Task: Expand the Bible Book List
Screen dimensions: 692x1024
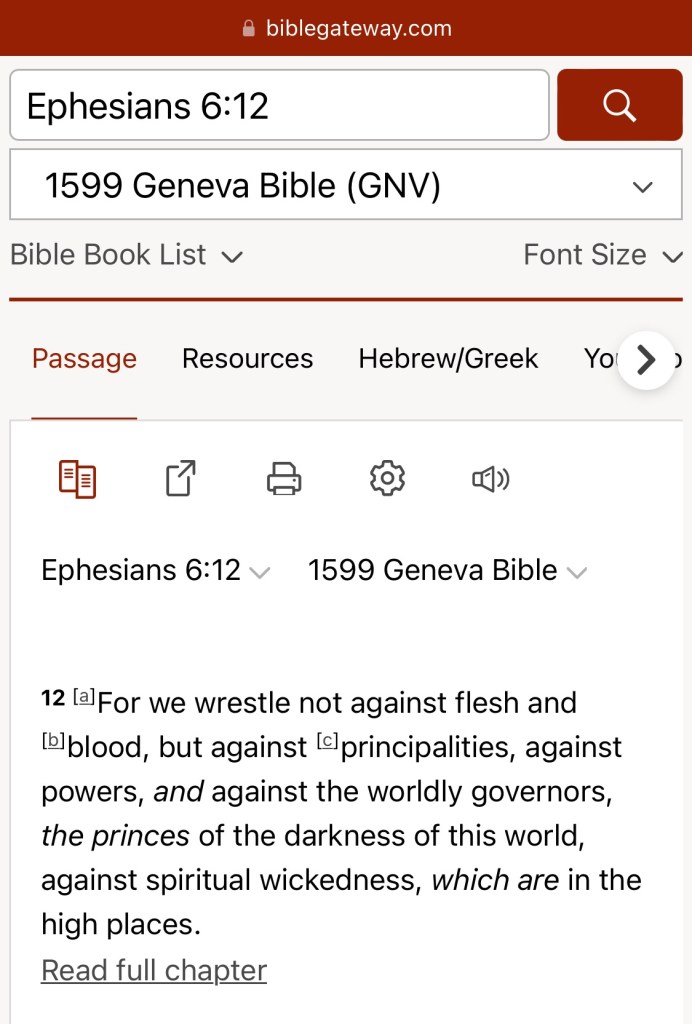Action: [126, 255]
